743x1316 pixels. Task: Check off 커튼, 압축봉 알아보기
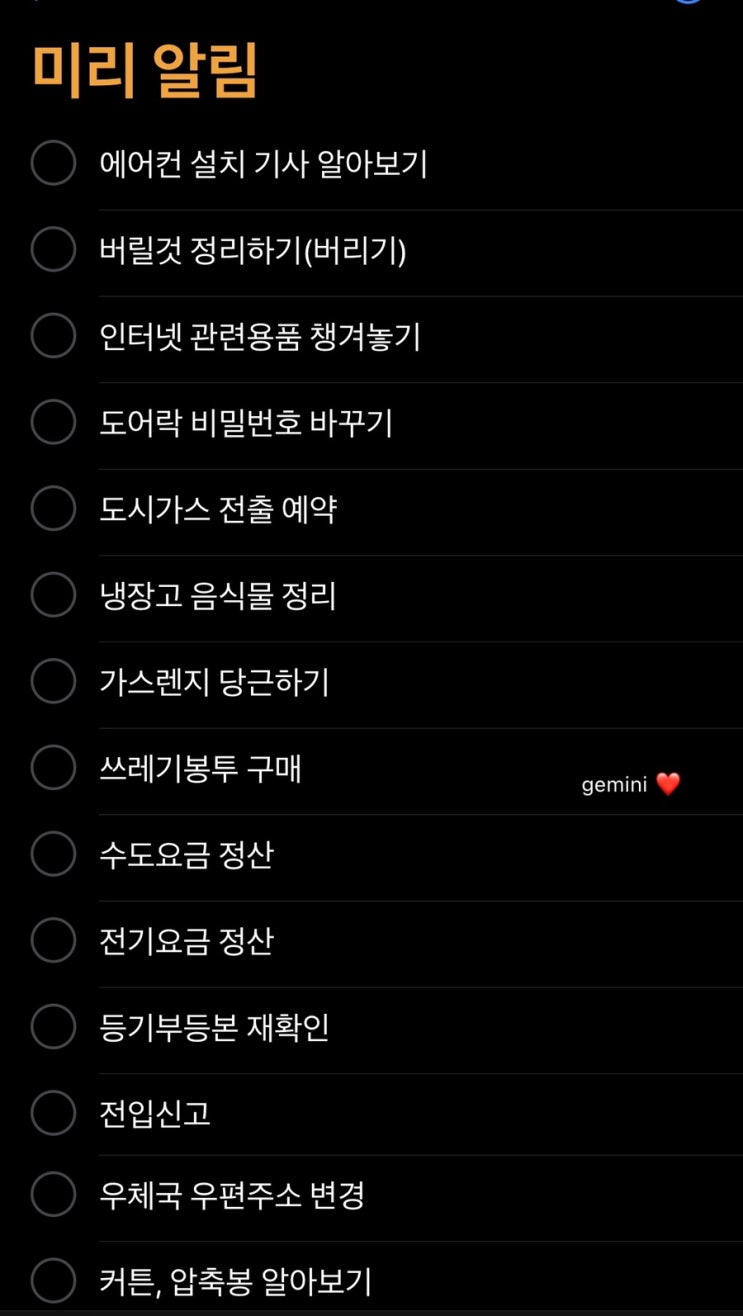[x=53, y=1280]
